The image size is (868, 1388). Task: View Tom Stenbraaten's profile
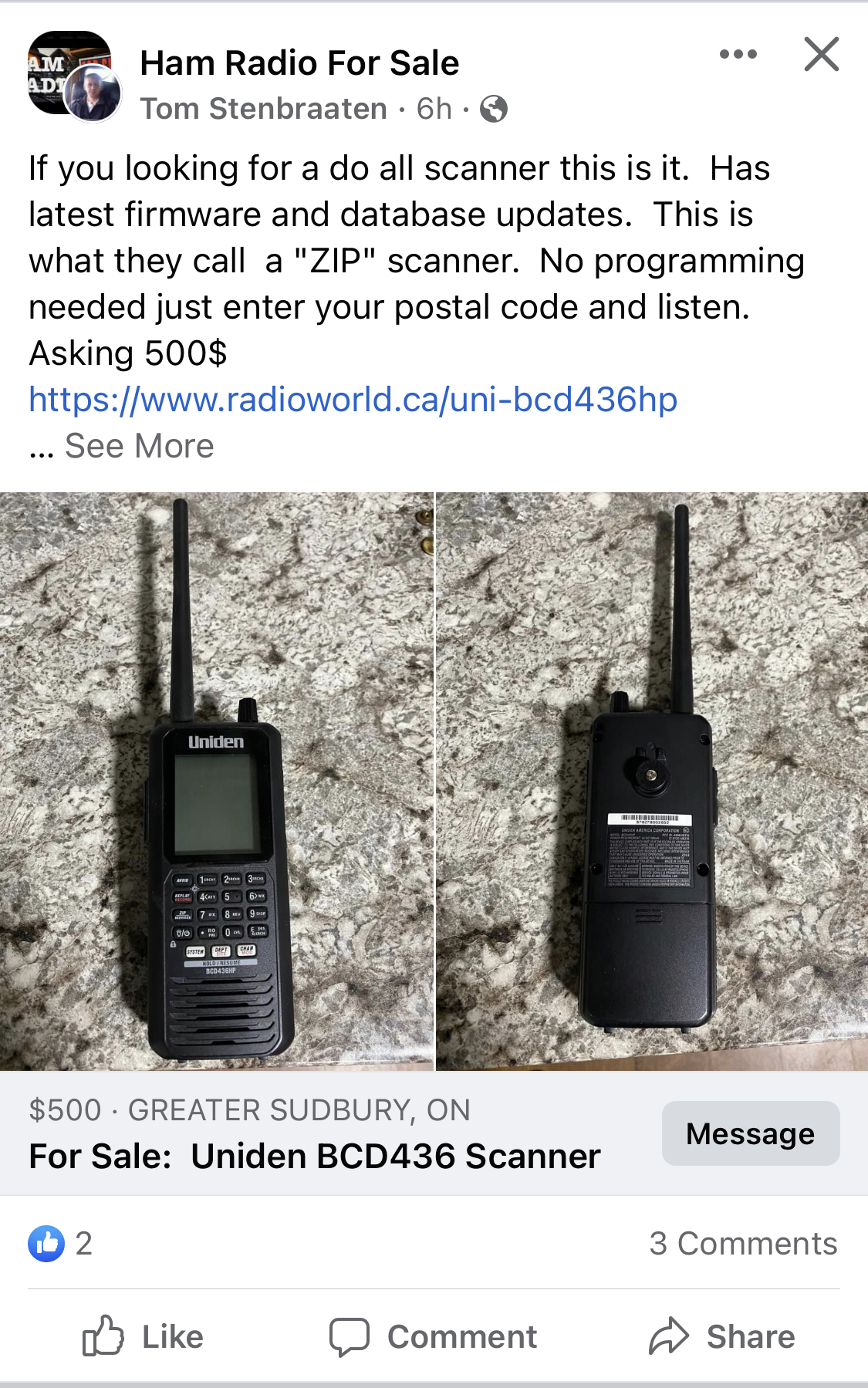[263, 109]
